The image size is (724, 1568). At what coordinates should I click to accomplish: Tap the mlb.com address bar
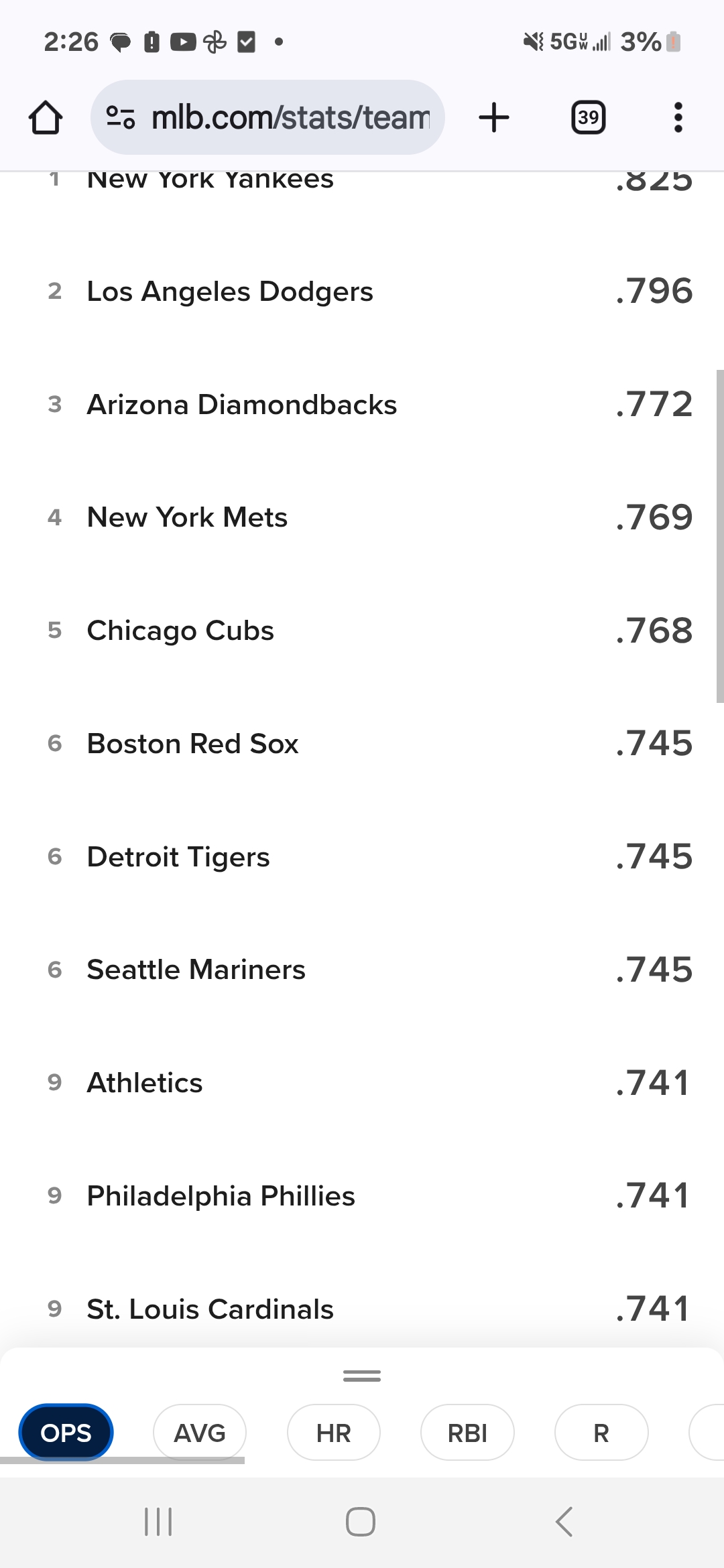pos(268,118)
